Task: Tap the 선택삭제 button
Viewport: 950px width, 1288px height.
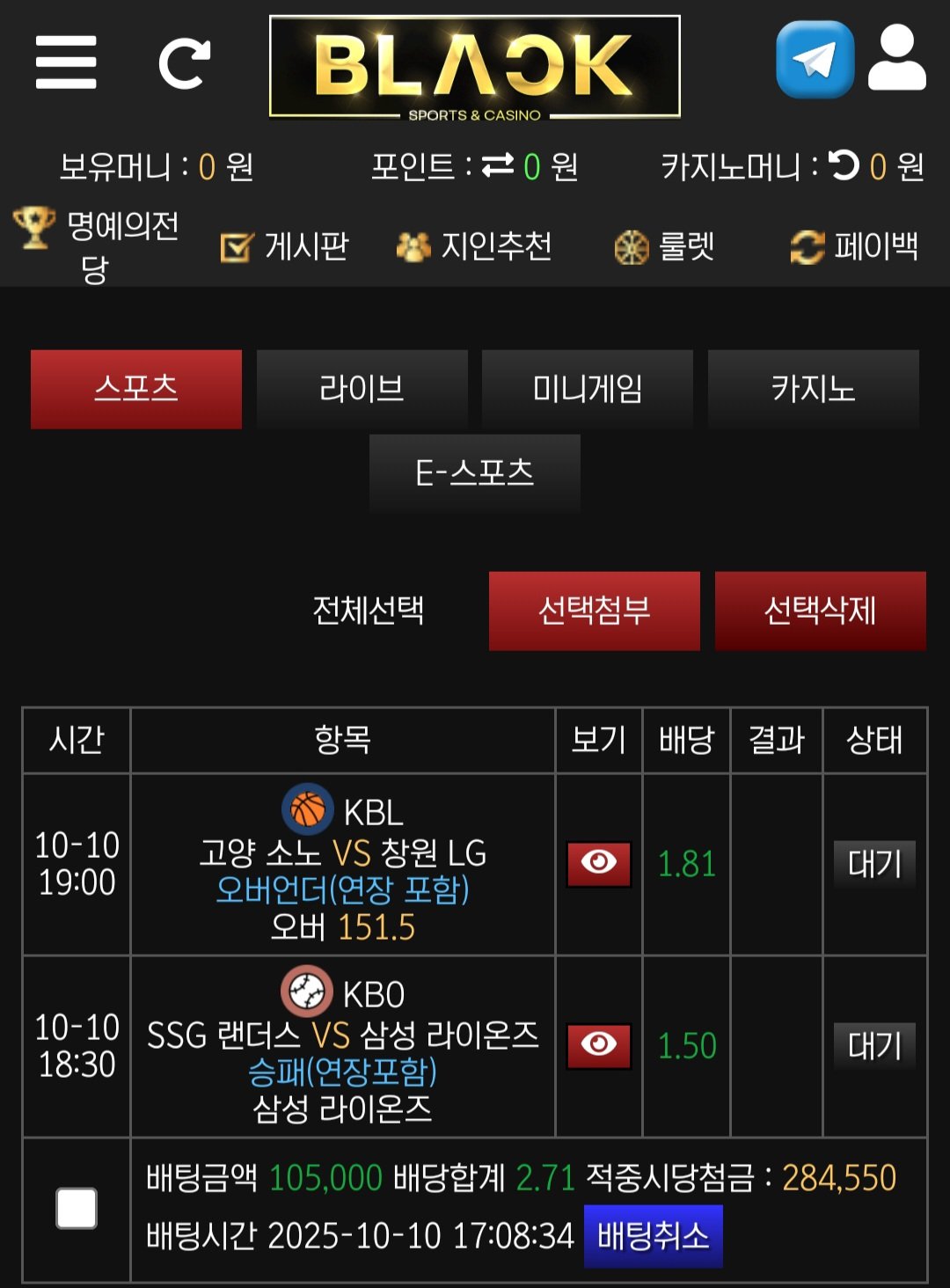Action: [x=820, y=611]
